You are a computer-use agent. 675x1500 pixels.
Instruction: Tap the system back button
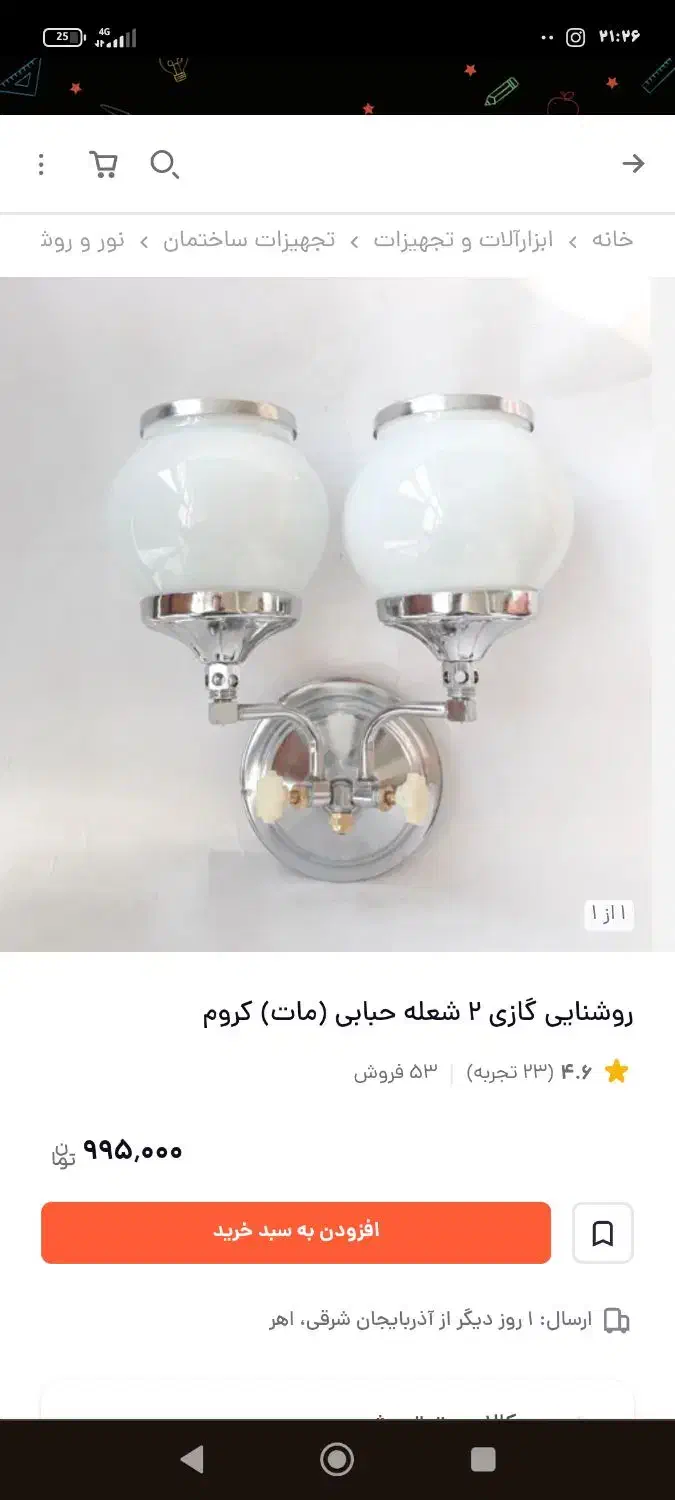192,1459
